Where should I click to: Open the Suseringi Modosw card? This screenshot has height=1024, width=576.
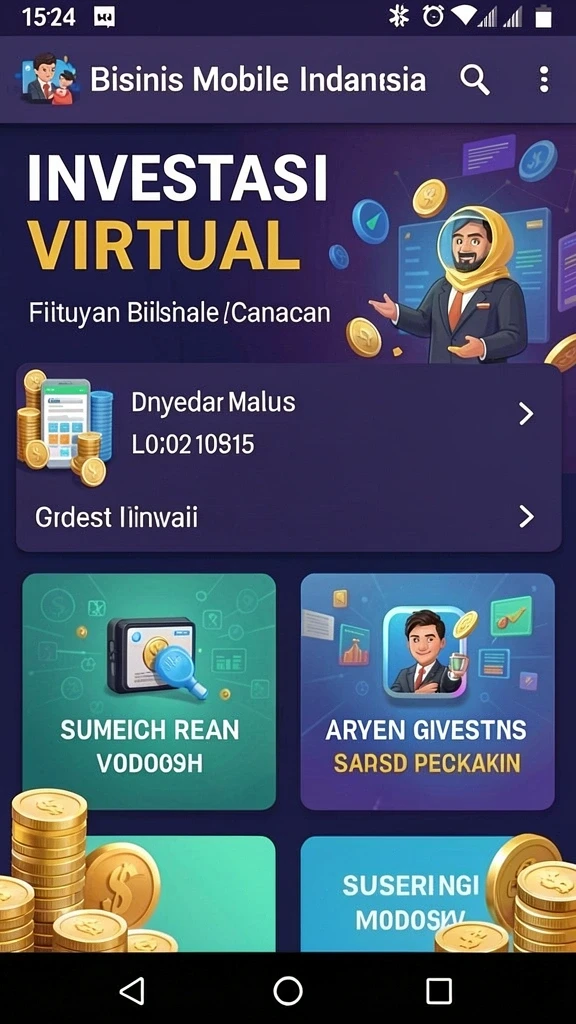pos(428,894)
